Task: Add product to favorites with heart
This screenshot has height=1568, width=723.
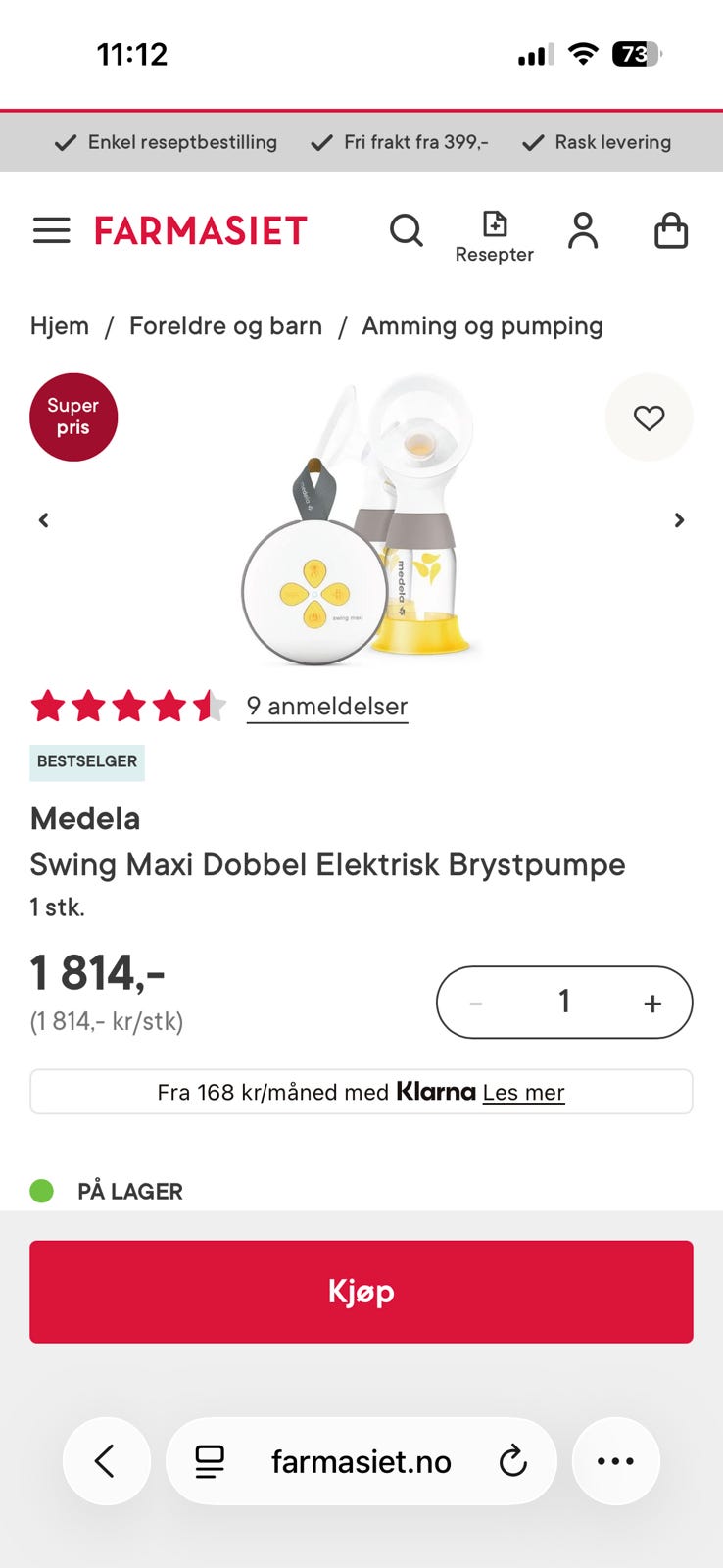Action: [x=649, y=417]
